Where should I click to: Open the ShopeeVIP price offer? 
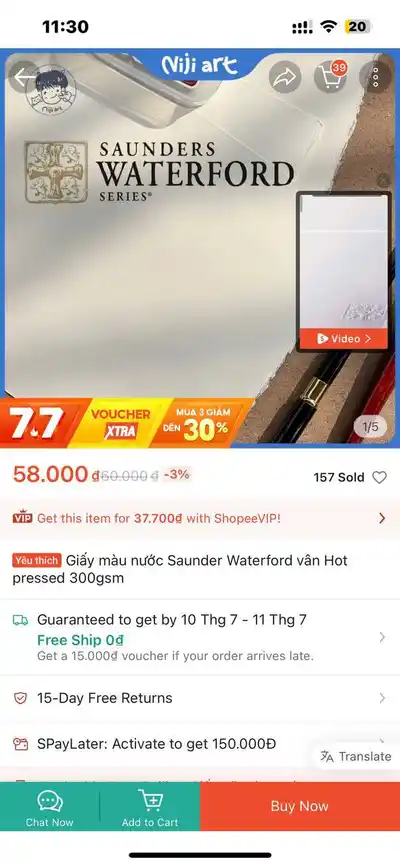(x=200, y=518)
